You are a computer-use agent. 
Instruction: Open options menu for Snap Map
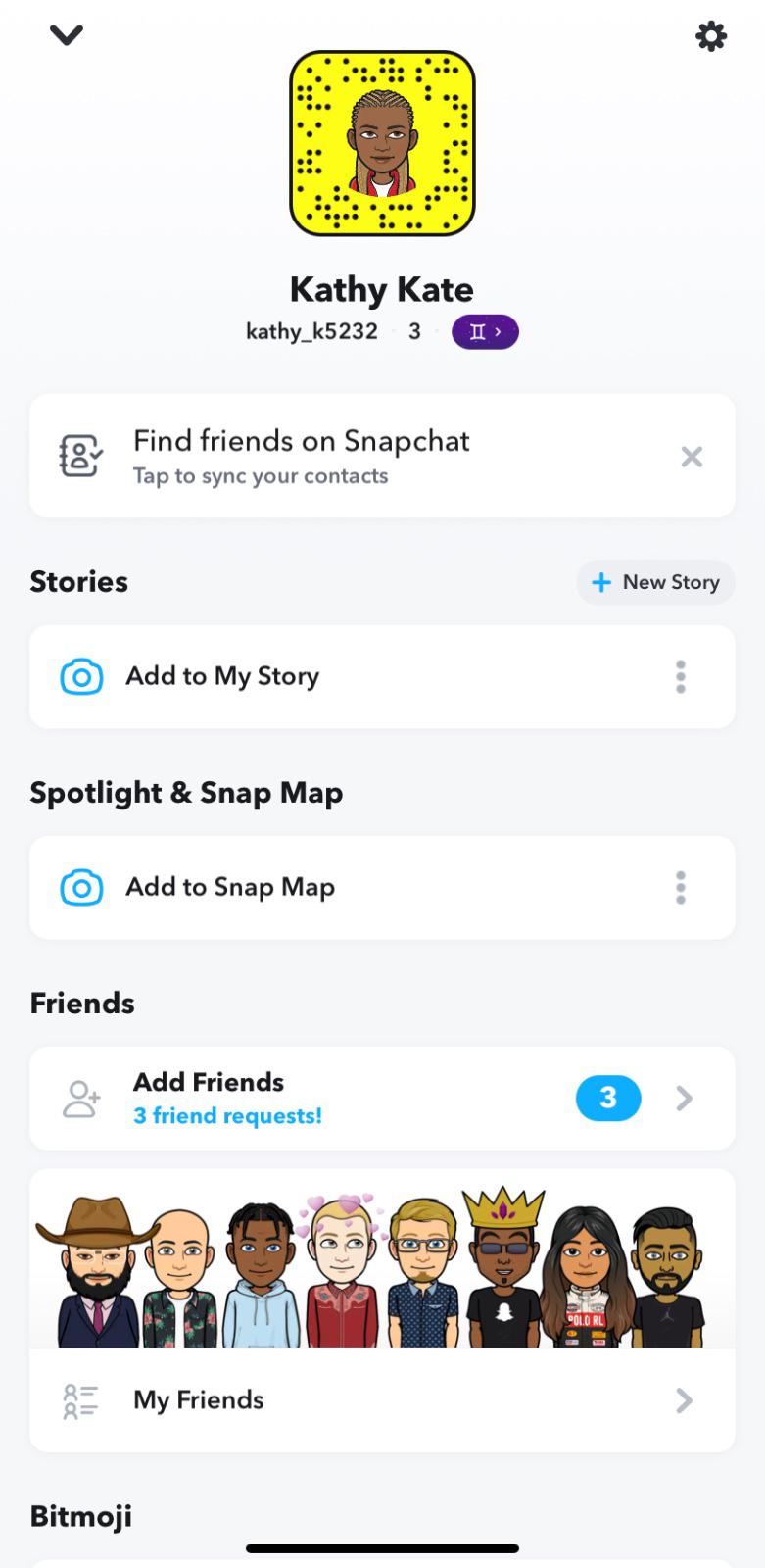click(x=681, y=888)
